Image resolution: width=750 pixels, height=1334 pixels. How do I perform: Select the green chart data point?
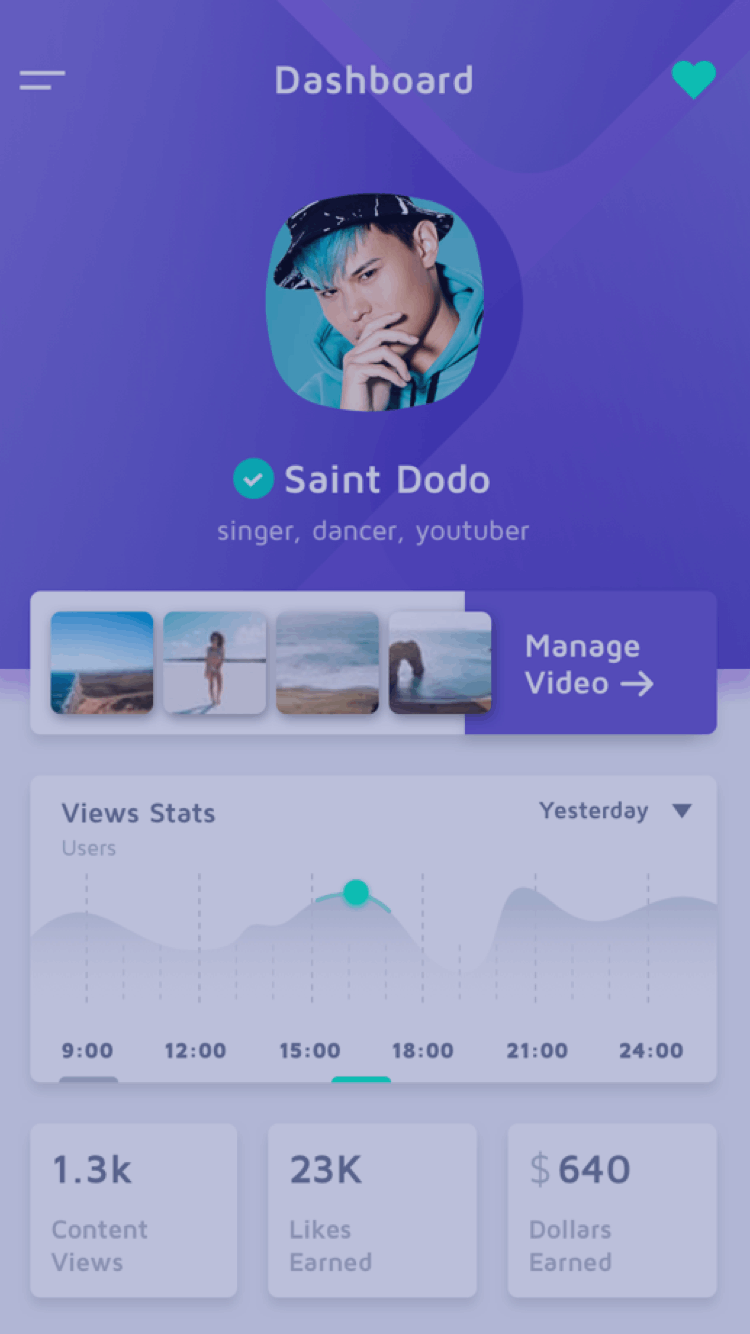tap(356, 892)
